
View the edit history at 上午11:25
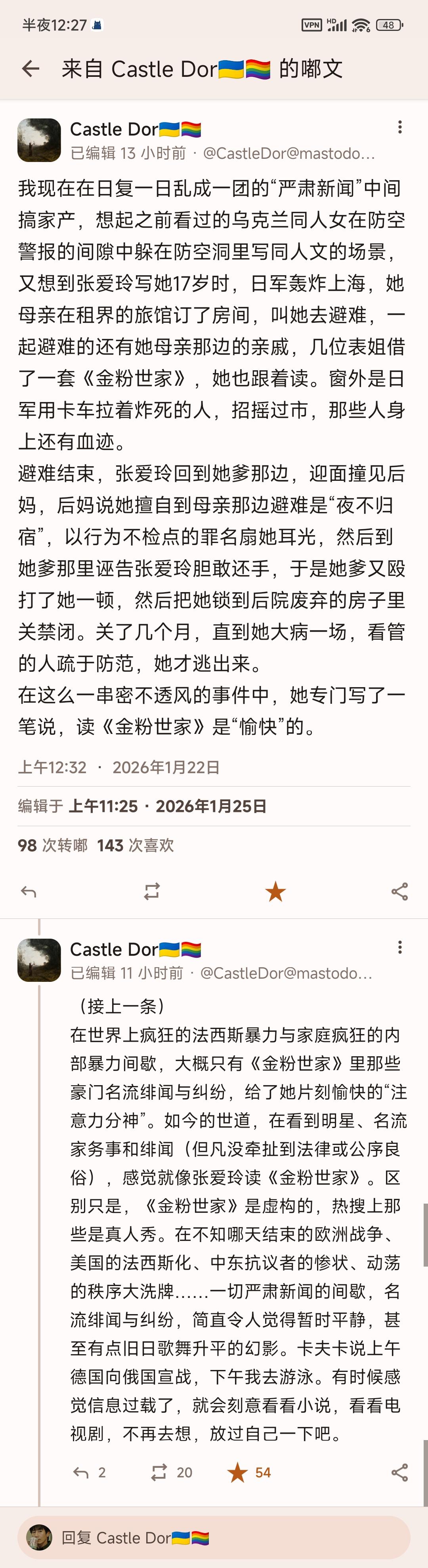pyautogui.click(x=142, y=806)
